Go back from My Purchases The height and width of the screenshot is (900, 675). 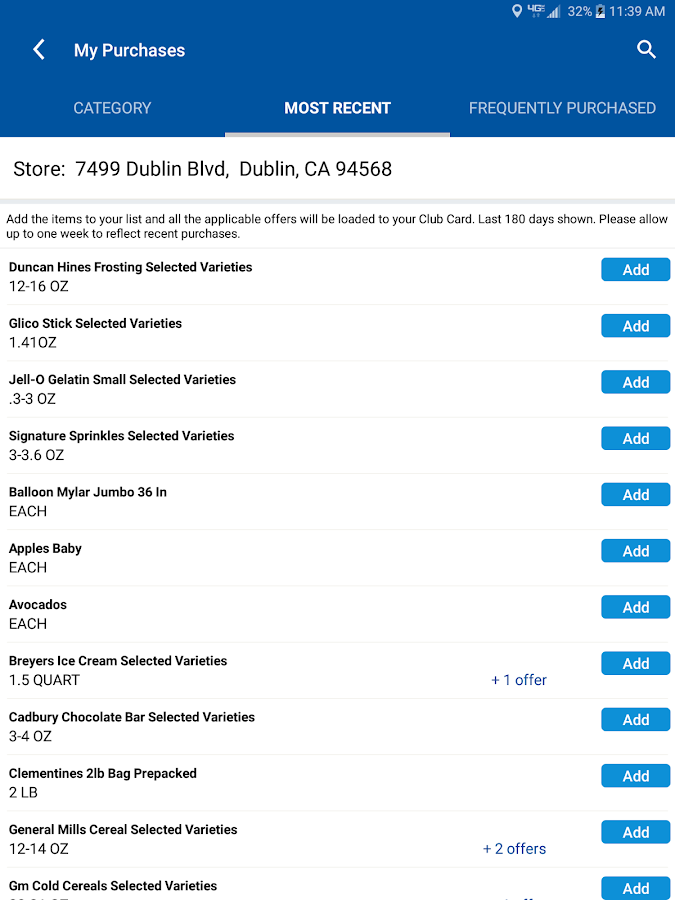39,50
